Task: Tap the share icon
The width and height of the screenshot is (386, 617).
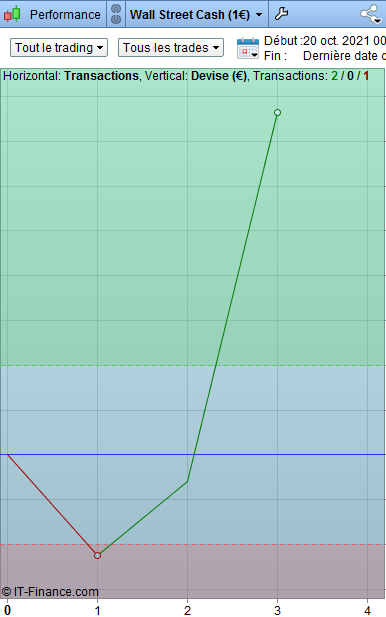Action: (x=371, y=15)
